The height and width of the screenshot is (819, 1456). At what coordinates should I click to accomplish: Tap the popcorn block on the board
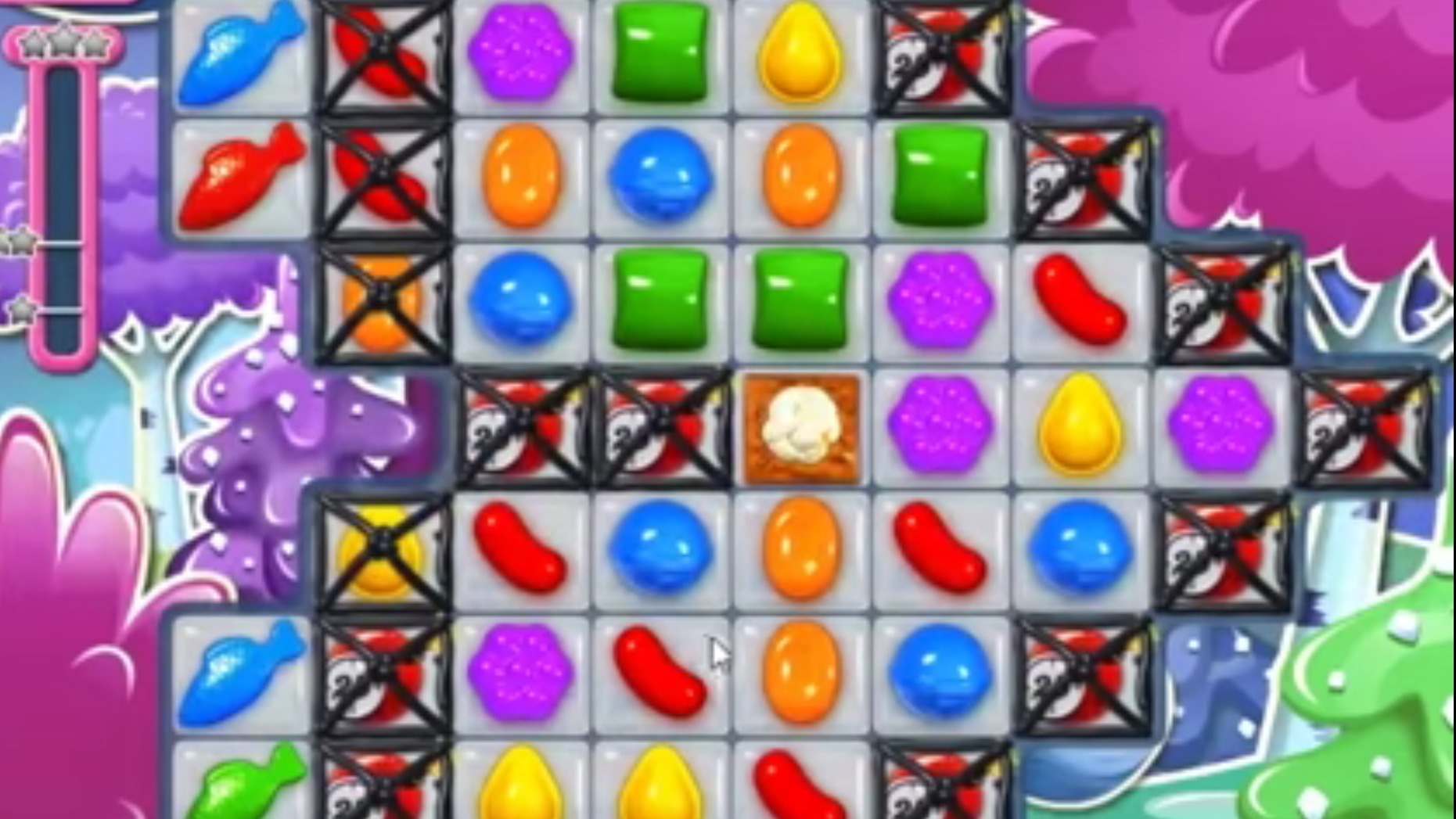(x=801, y=427)
